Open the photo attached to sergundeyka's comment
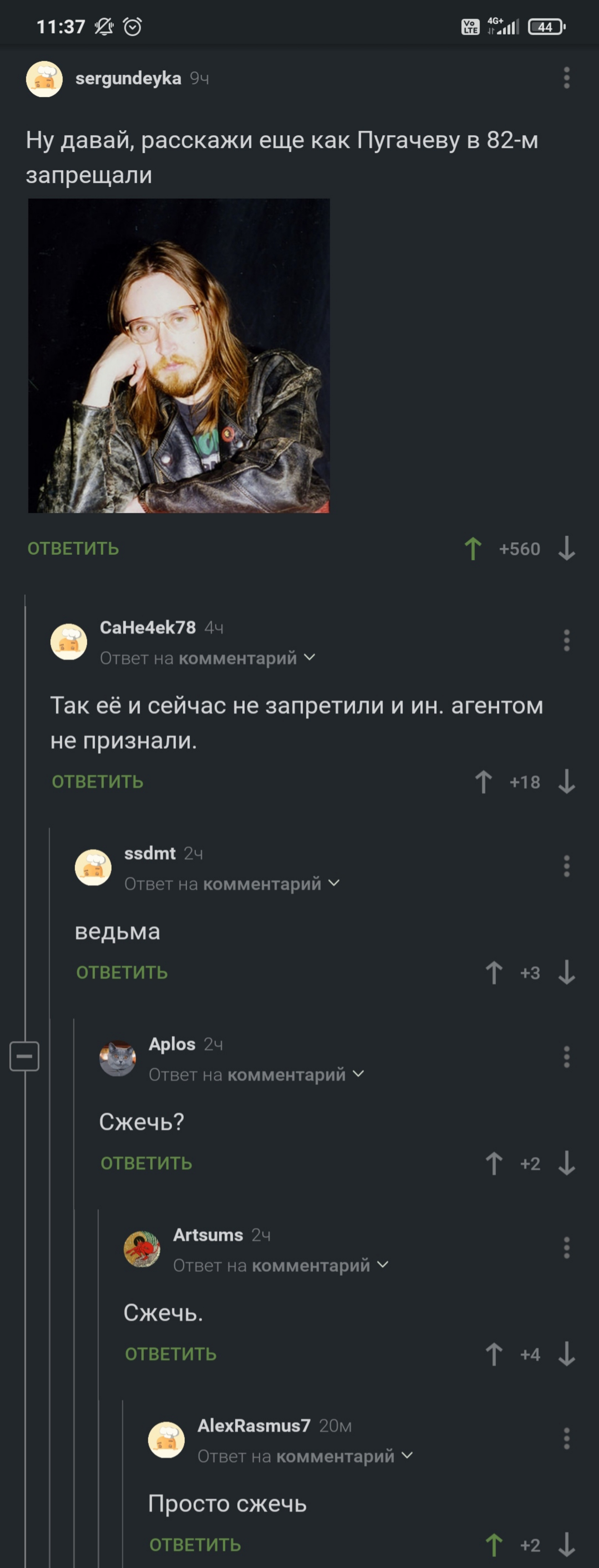Viewport: 599px width, 1568px height. [179, 355]
